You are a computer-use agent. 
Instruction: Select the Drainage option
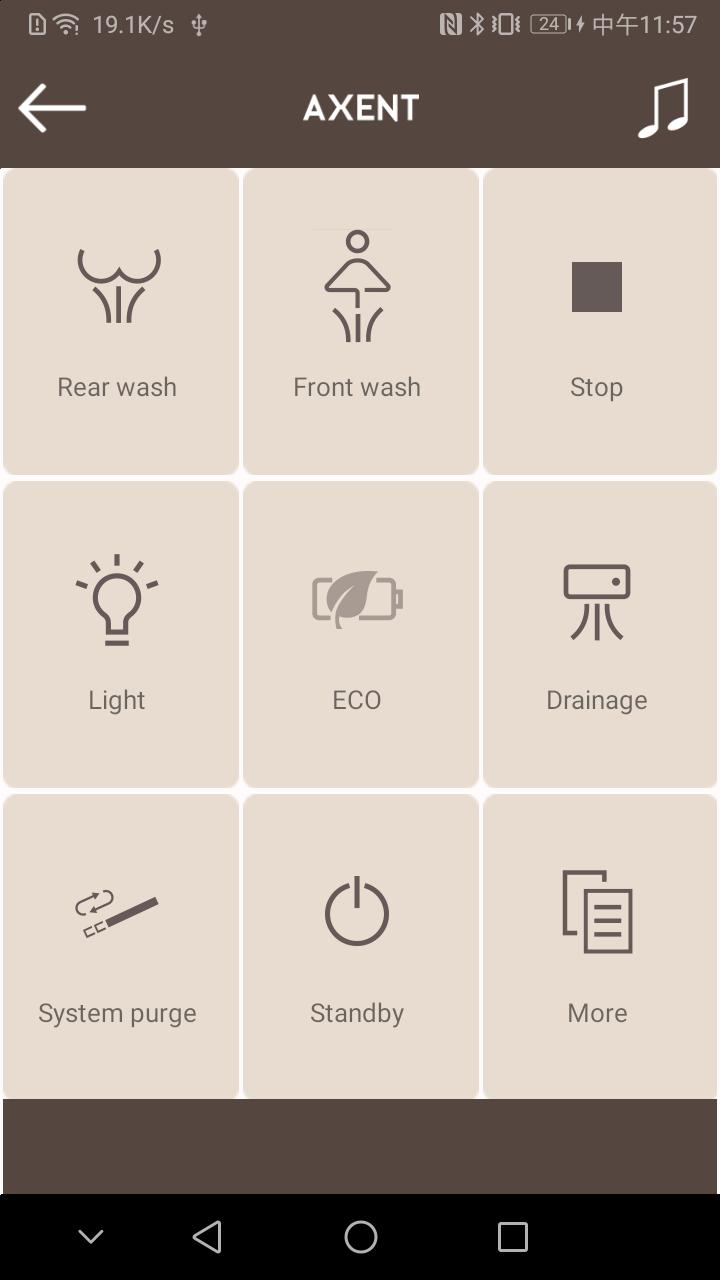pyautogui.click(x=597, y=634)
